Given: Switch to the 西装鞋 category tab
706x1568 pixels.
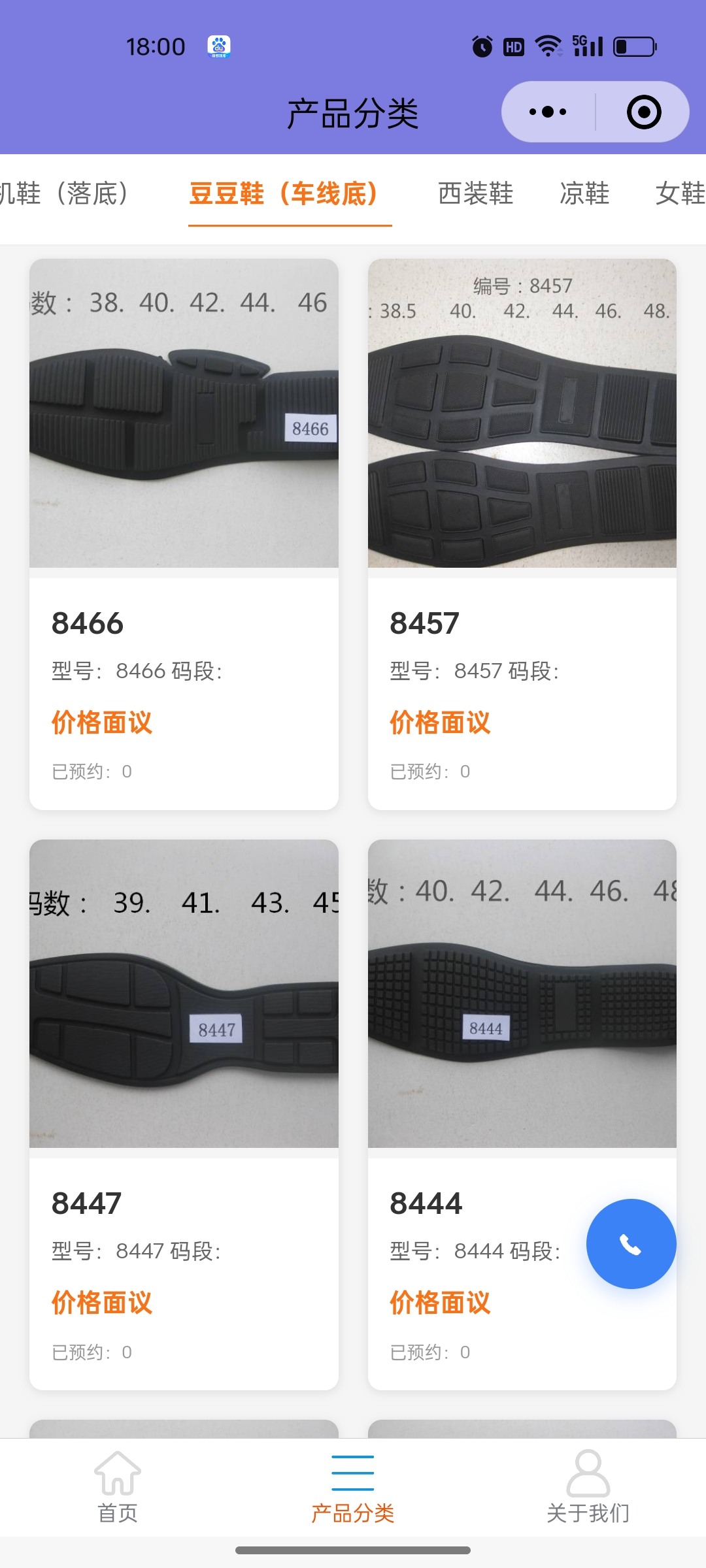Looking at the screenshot, I should (x=475, y=193).
